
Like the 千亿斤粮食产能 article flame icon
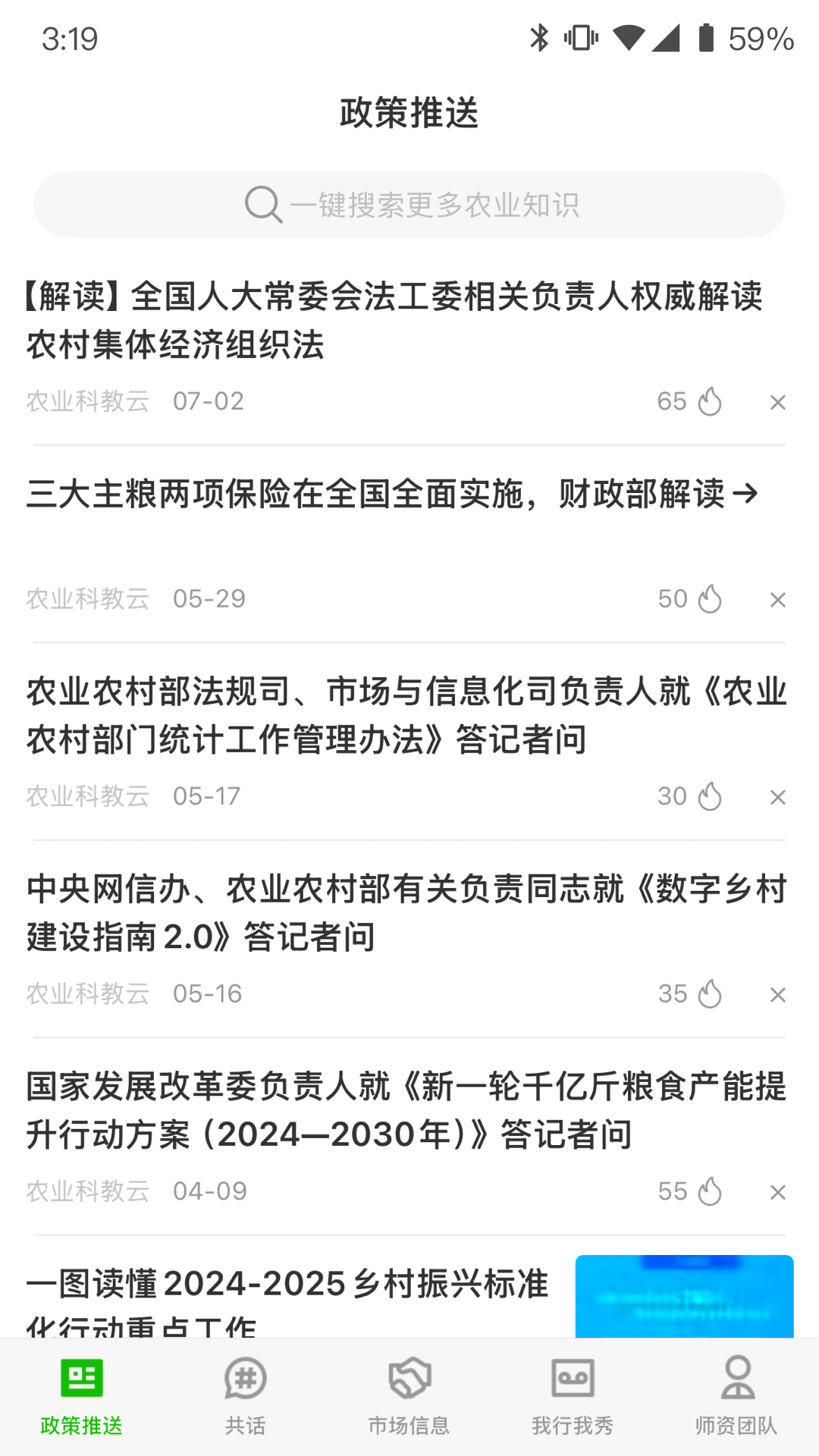point(708,1191)
